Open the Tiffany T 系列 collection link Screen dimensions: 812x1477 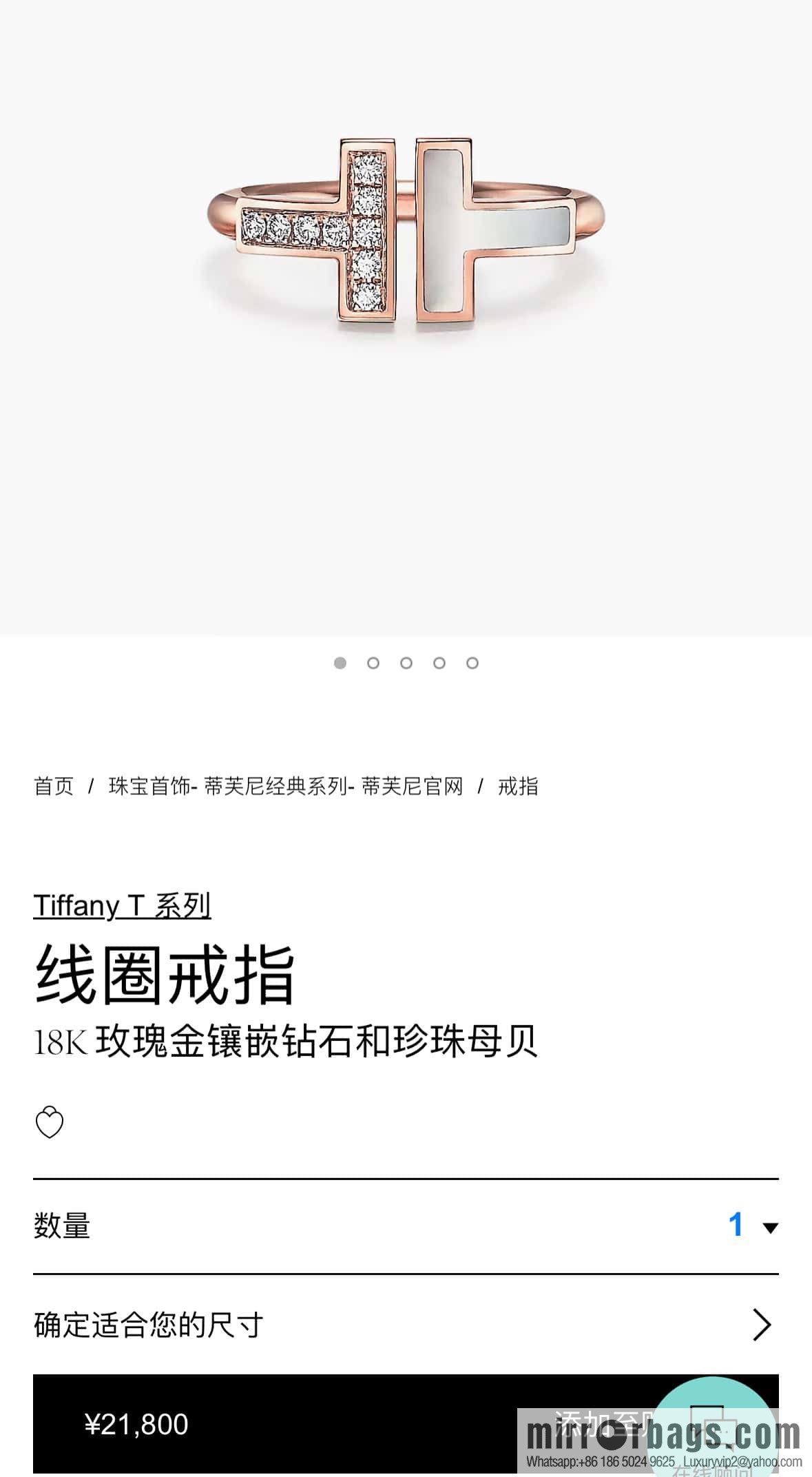(x=122, y=905)
